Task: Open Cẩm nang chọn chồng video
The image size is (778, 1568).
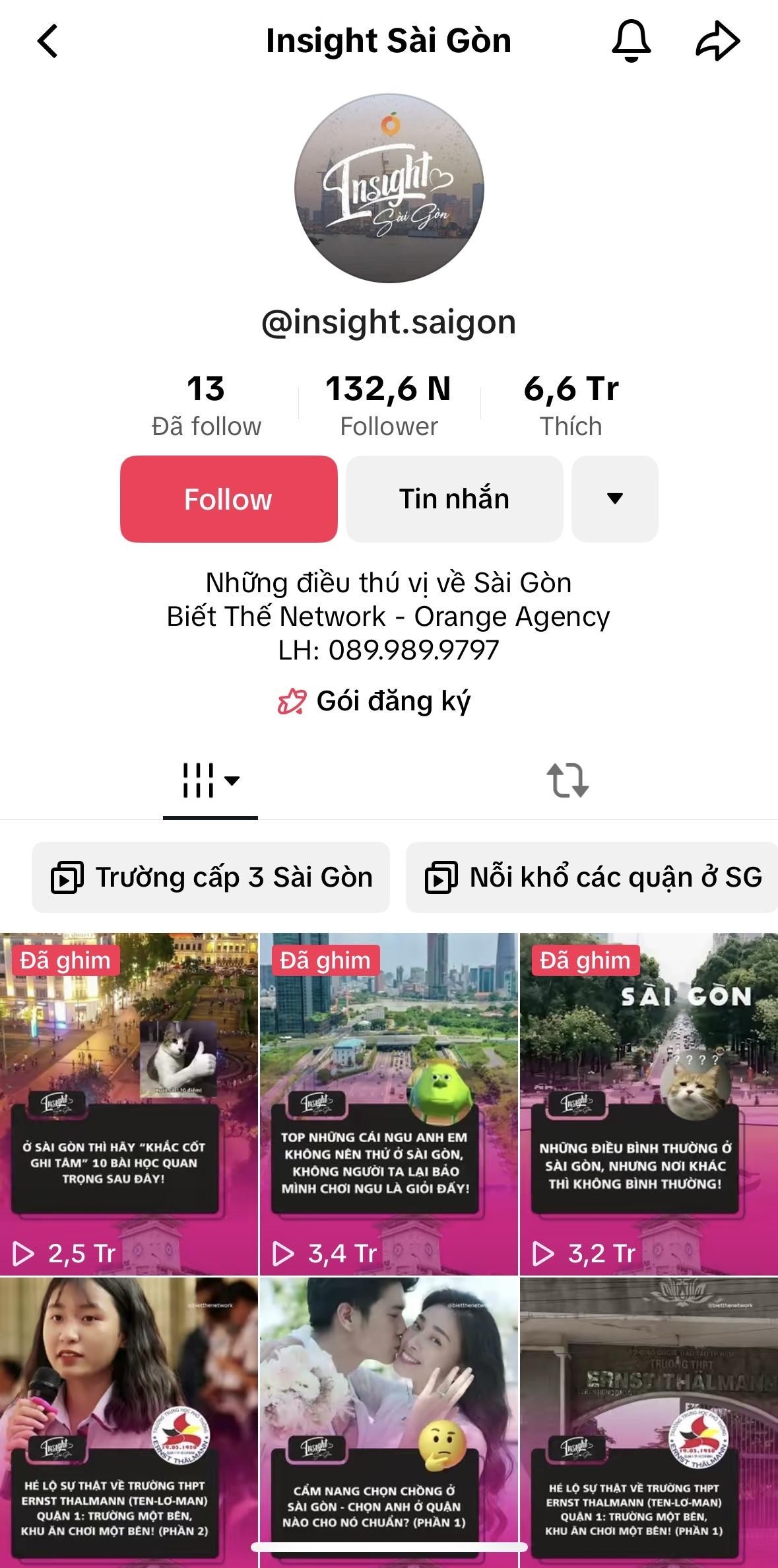Action: (x=389, y=1419)
